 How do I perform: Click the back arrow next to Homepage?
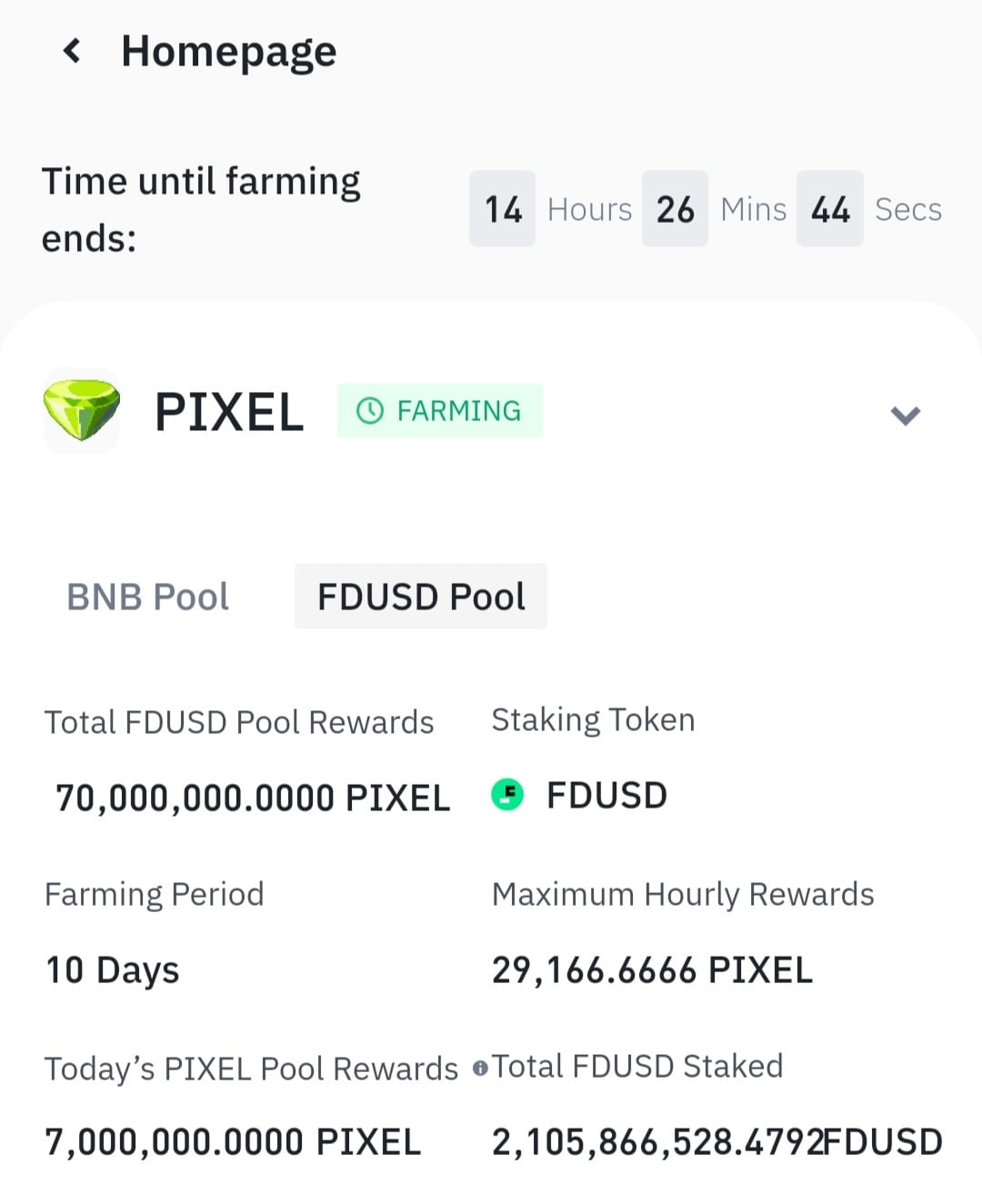(71, 50)
